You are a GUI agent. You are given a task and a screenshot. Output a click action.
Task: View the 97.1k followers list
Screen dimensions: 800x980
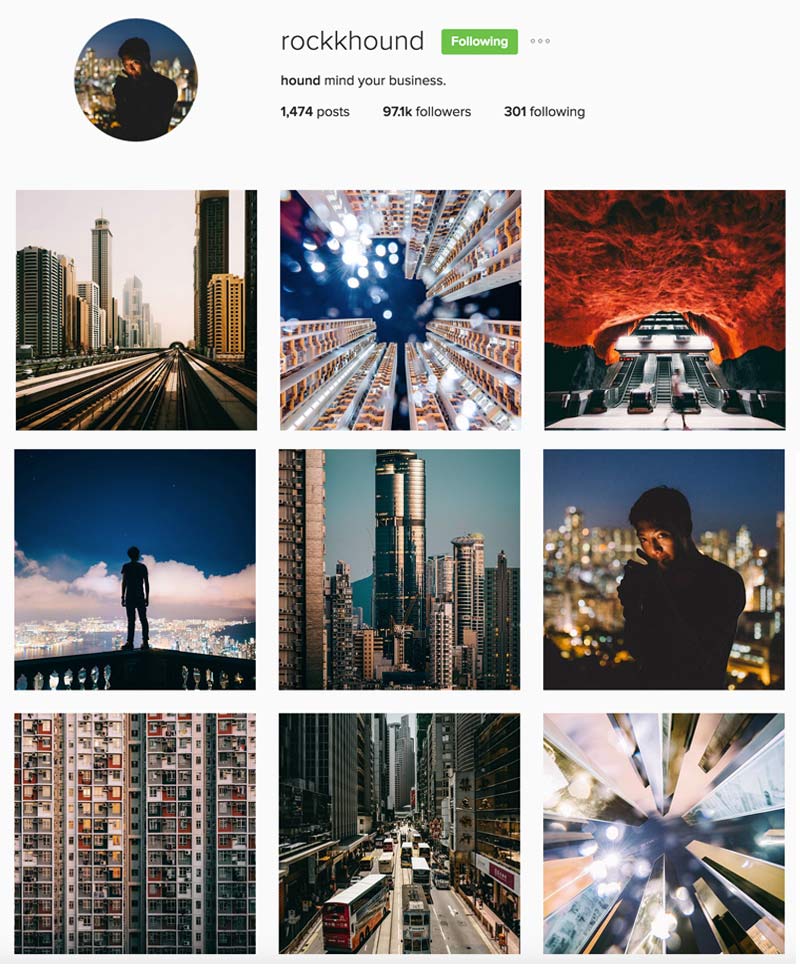[x=427, y=112]
